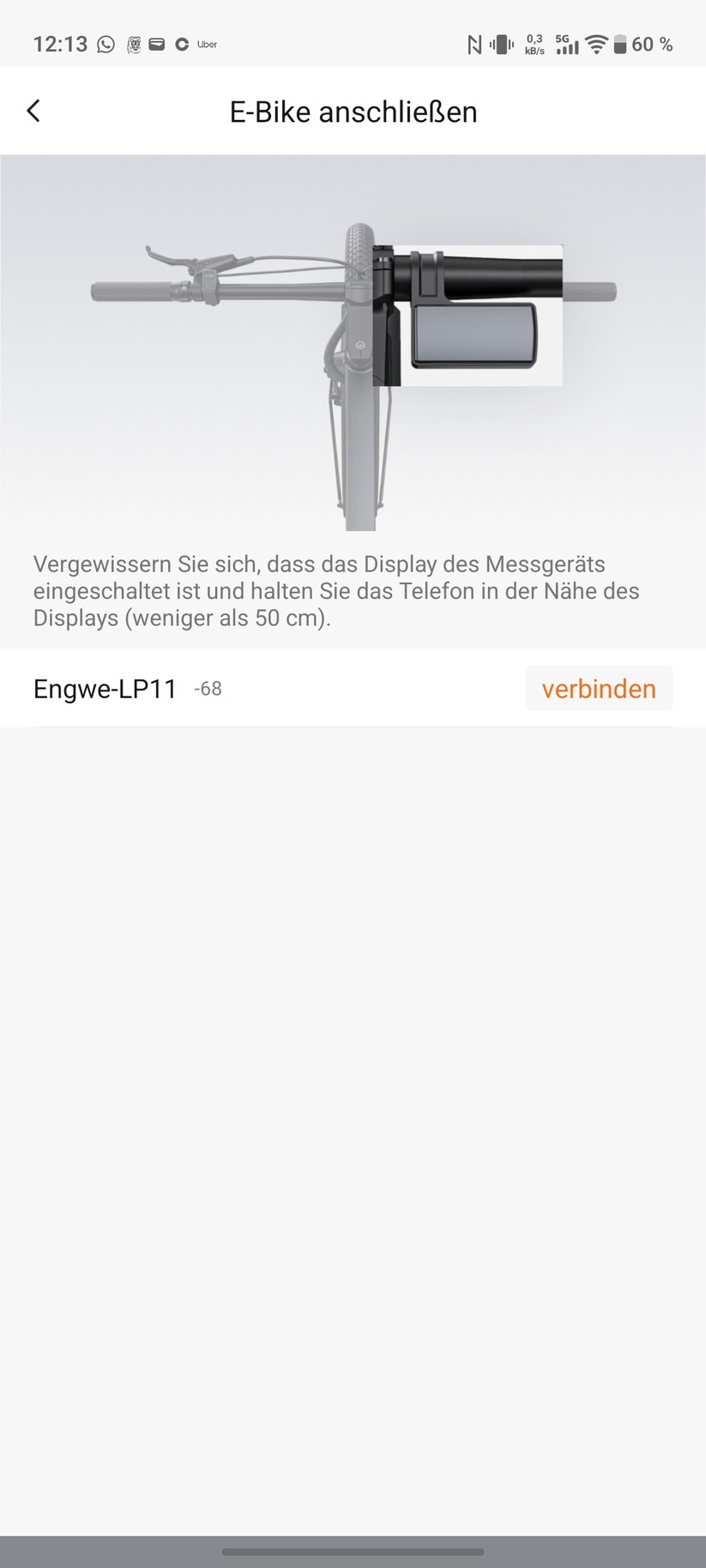Select the Engwe-LP11 device entry

point(105,689)
